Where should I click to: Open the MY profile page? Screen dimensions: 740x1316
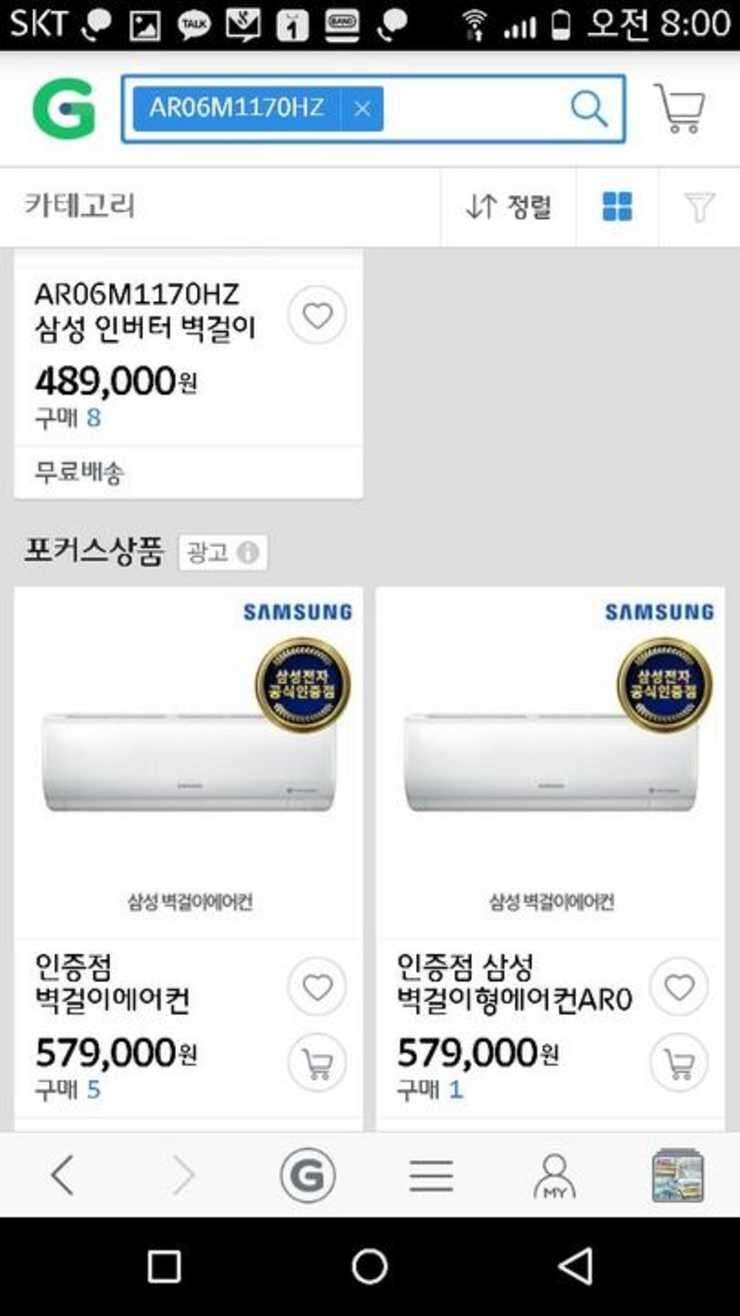[554, 1176]
